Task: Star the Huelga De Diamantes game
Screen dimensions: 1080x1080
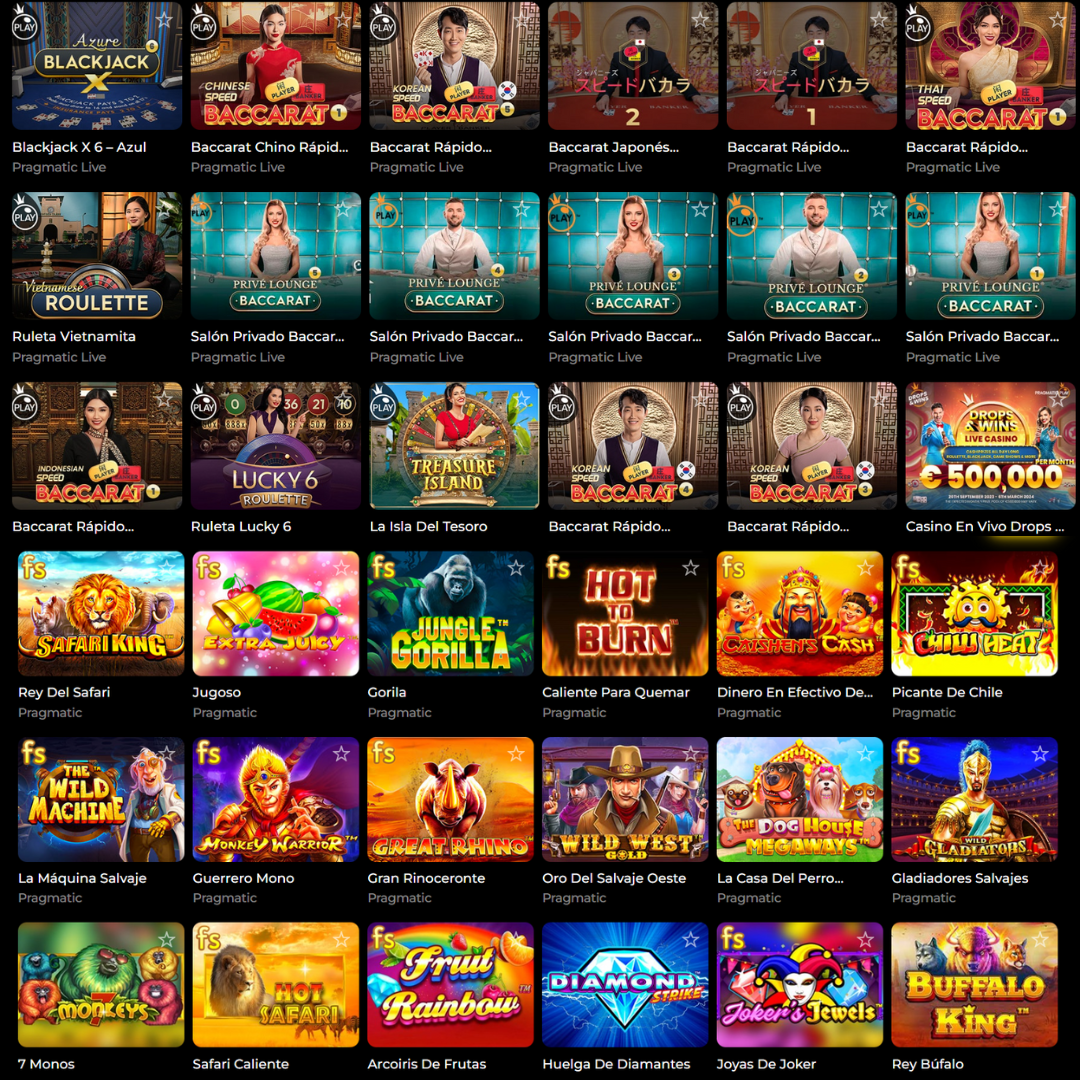Action: (690, 939)
